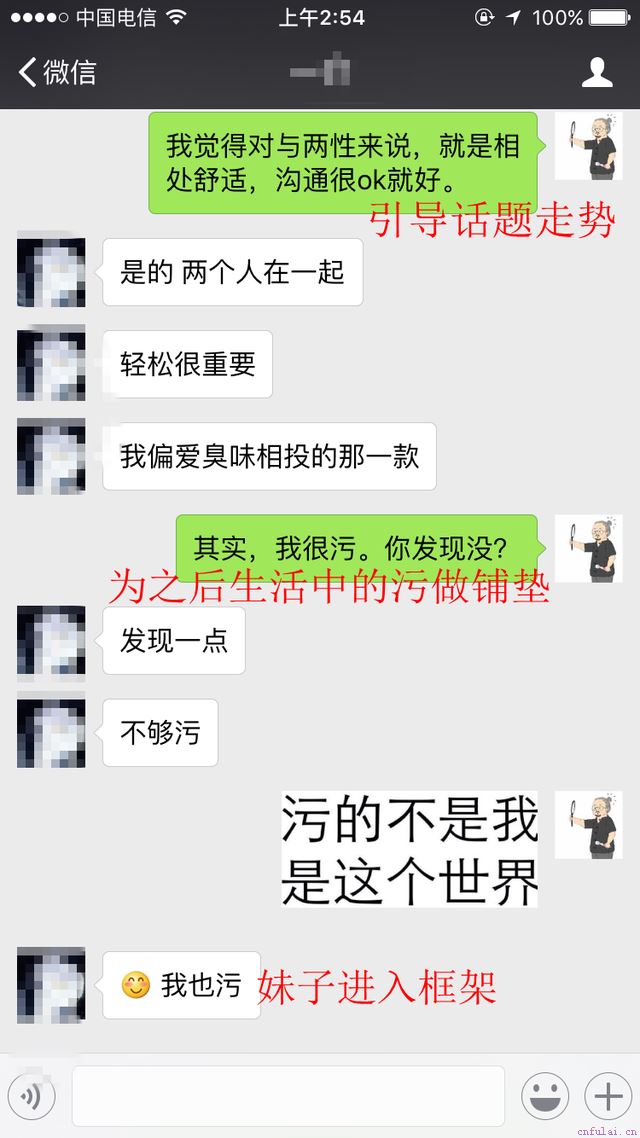640x1138 pixels.
Task: Open the sticker image 污的不是我是这个世界
Action: click(x=409, y=848)
